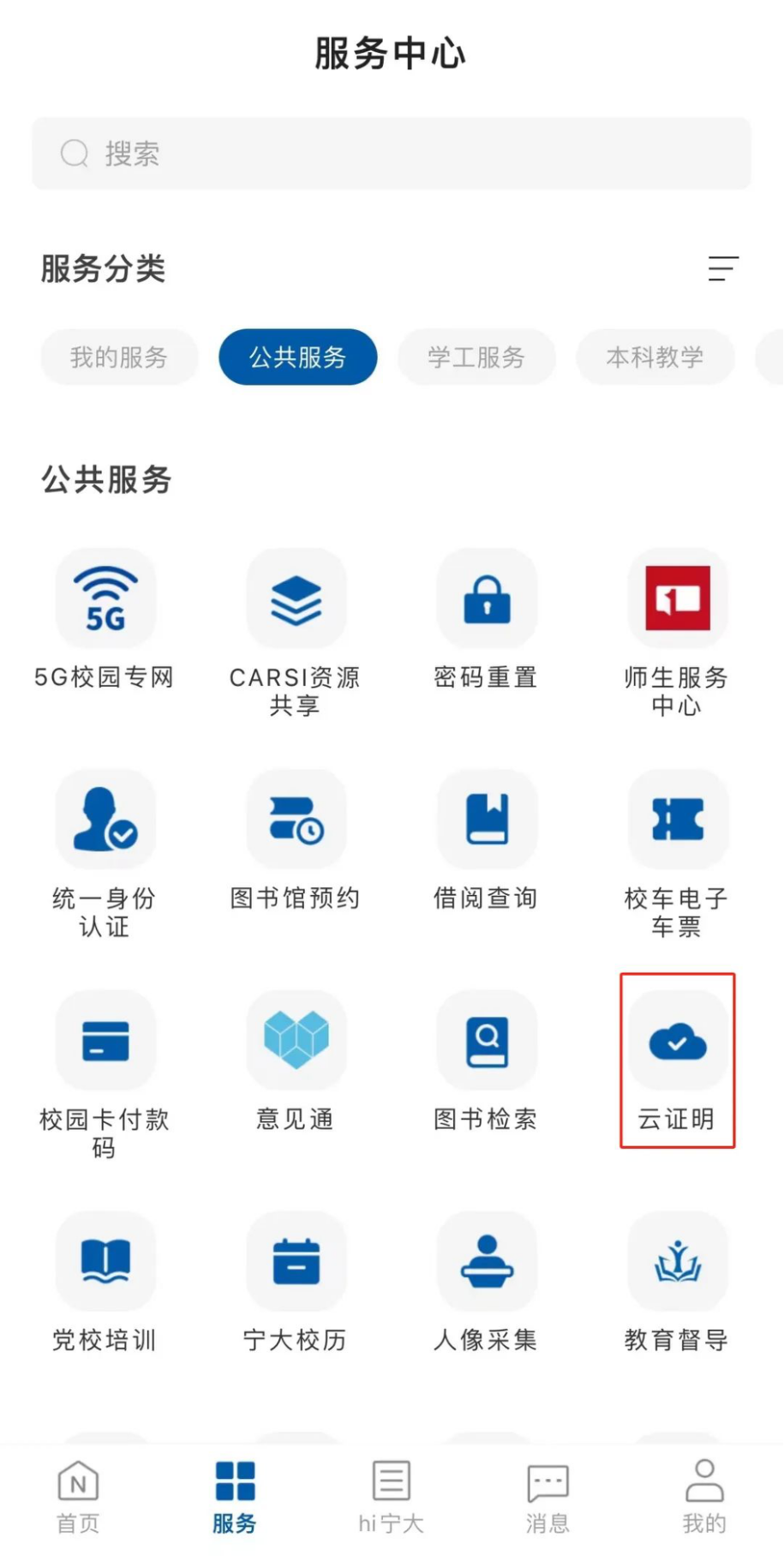The width and height of the screenshot is (784, 1556).
Task: Choose the 本科教学 category chip
Action: (x=655, y=357)
